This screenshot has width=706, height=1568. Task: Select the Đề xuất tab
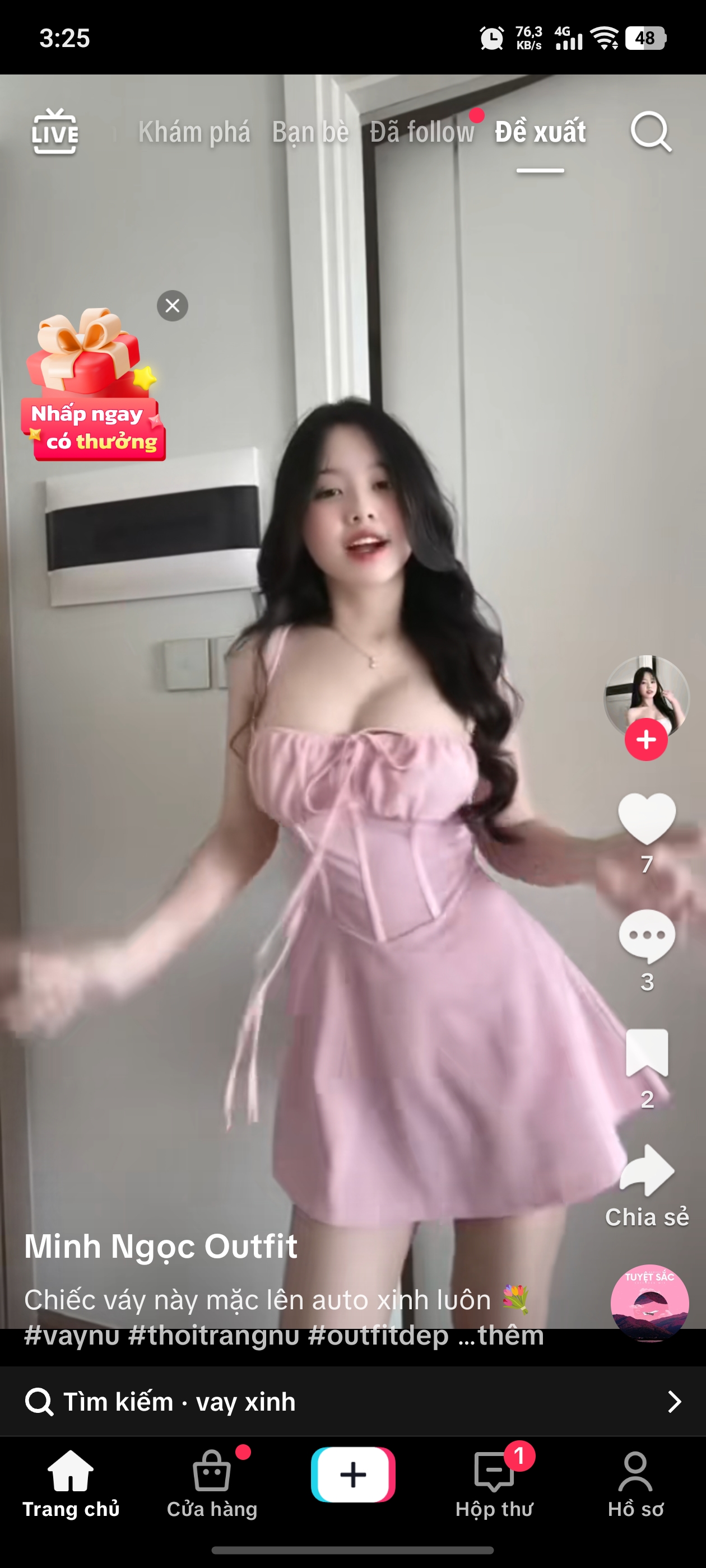coord(540,132)
